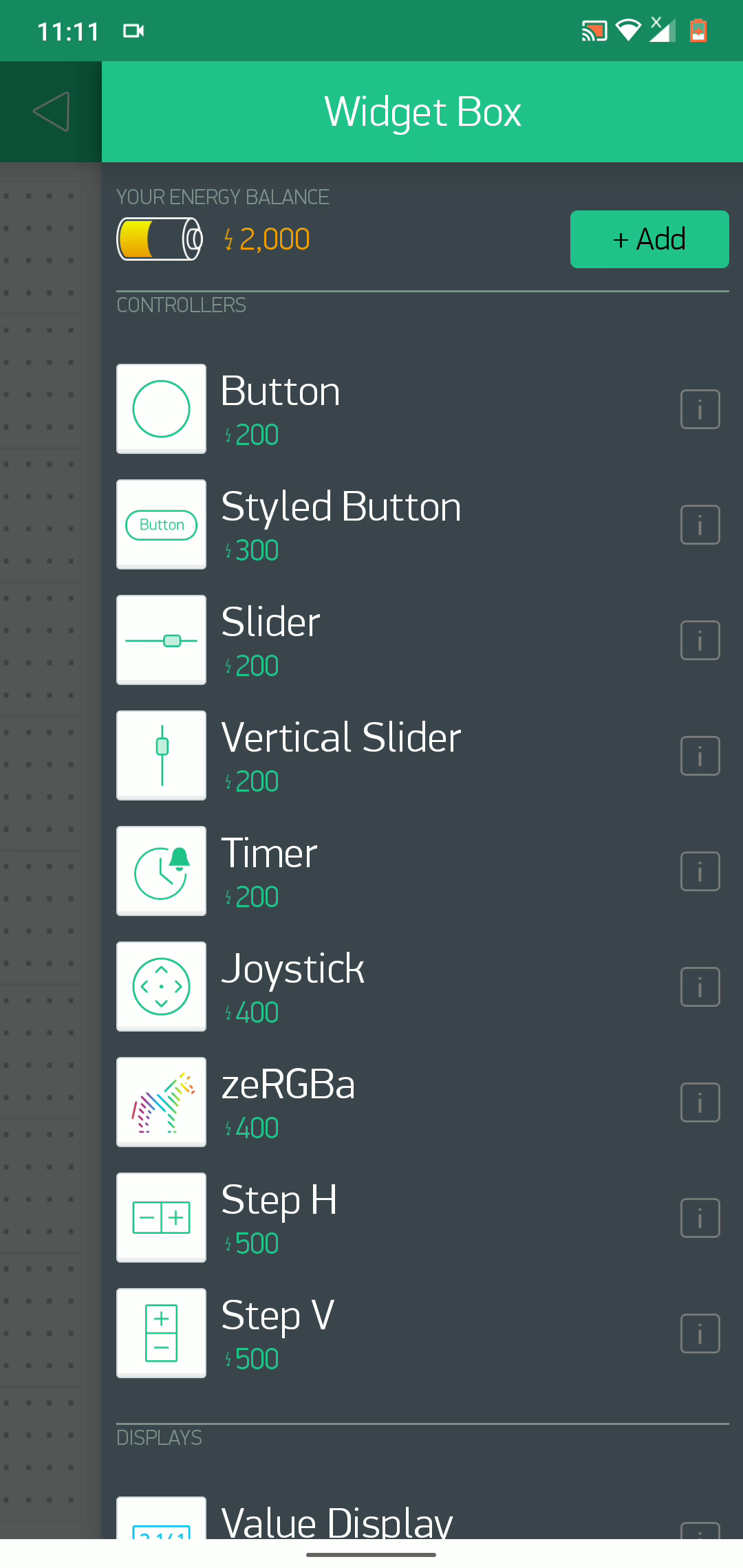Pick the Vertical Slider widget
Image resolution: width=743 pixels, height=1568 pixels.
(x=341, y=755)
